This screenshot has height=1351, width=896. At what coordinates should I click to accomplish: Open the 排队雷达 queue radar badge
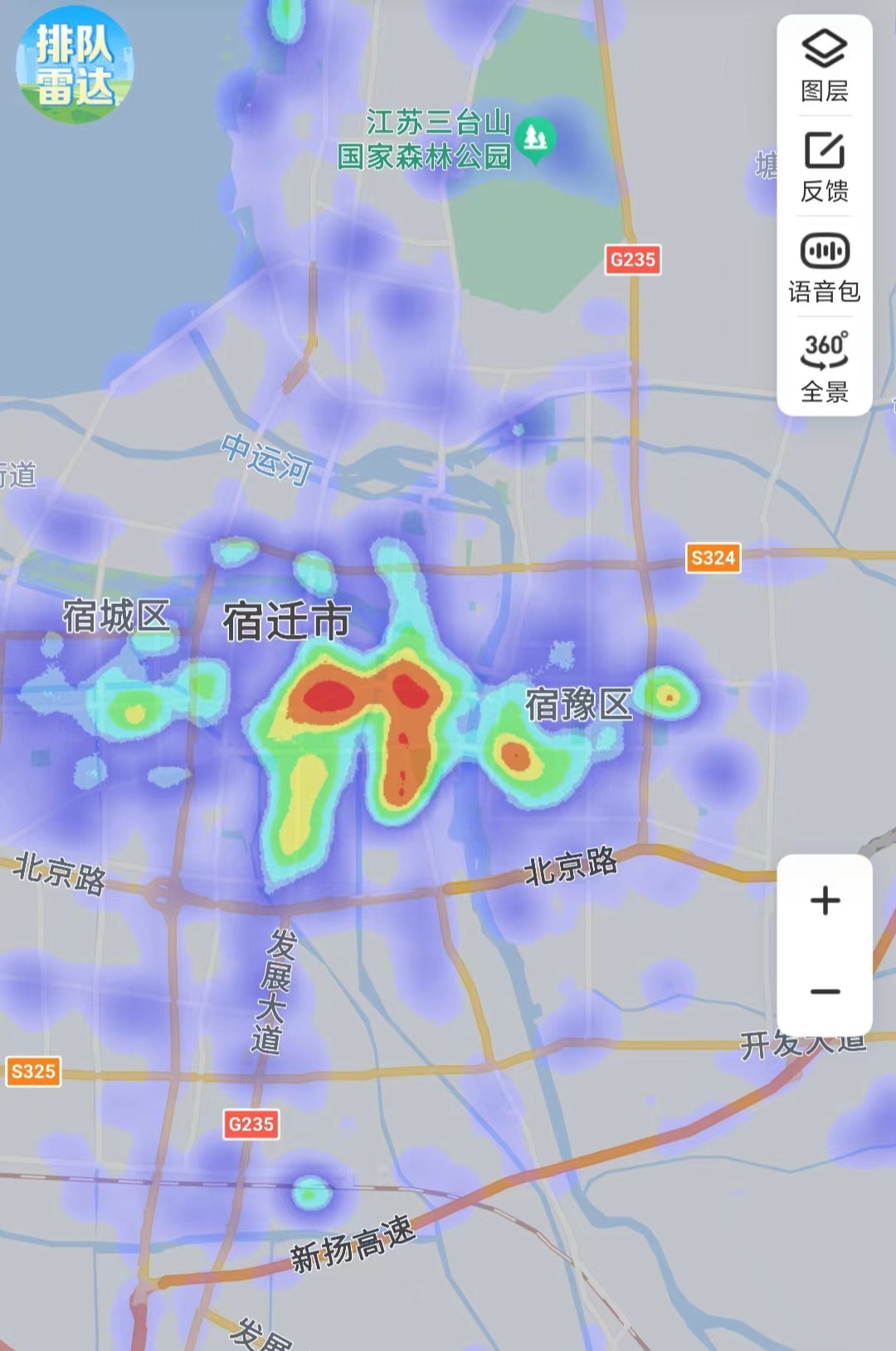(75, 65)
